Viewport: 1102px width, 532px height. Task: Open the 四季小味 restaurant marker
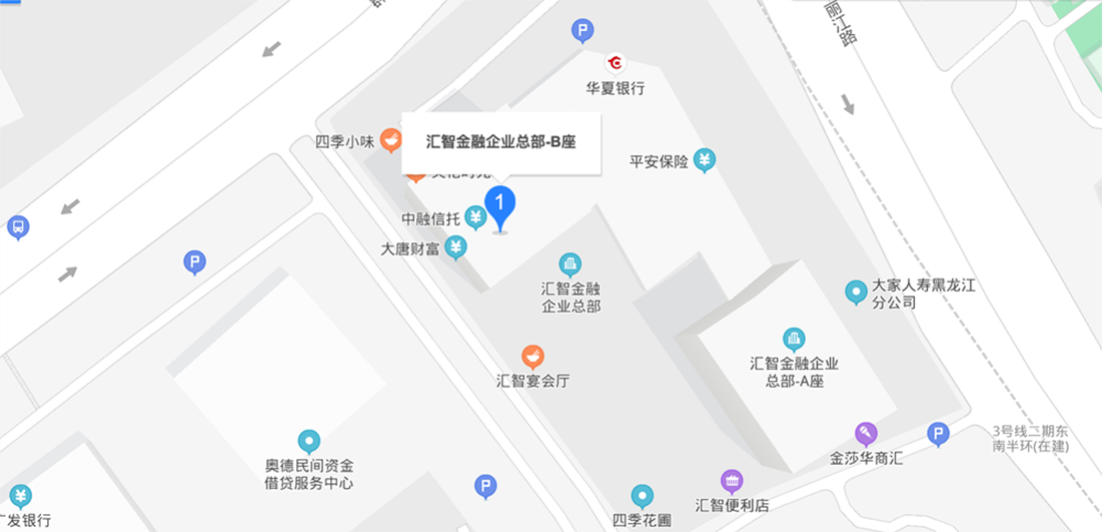390,141
